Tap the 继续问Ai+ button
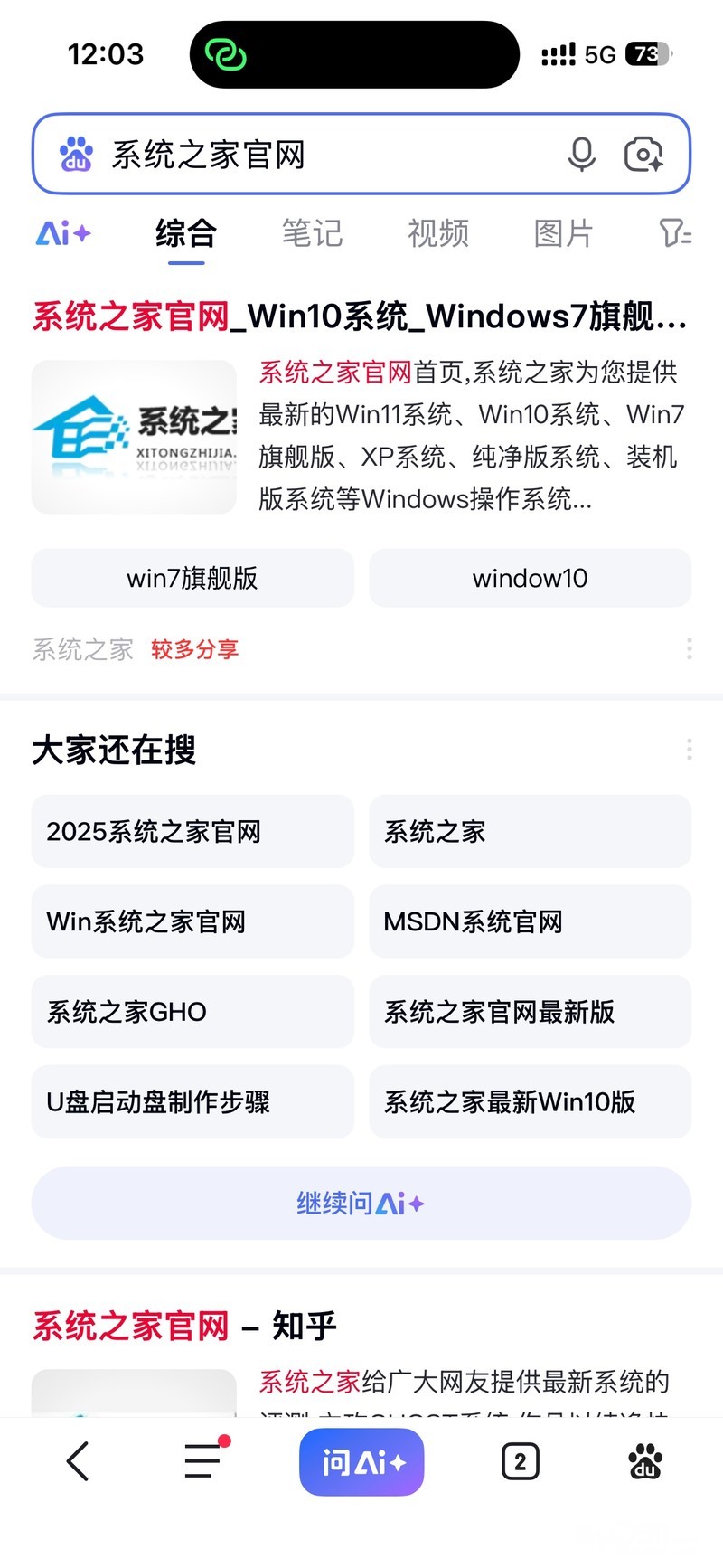723x1568 pixels. pyautogui.click(x=361, y=1203)
